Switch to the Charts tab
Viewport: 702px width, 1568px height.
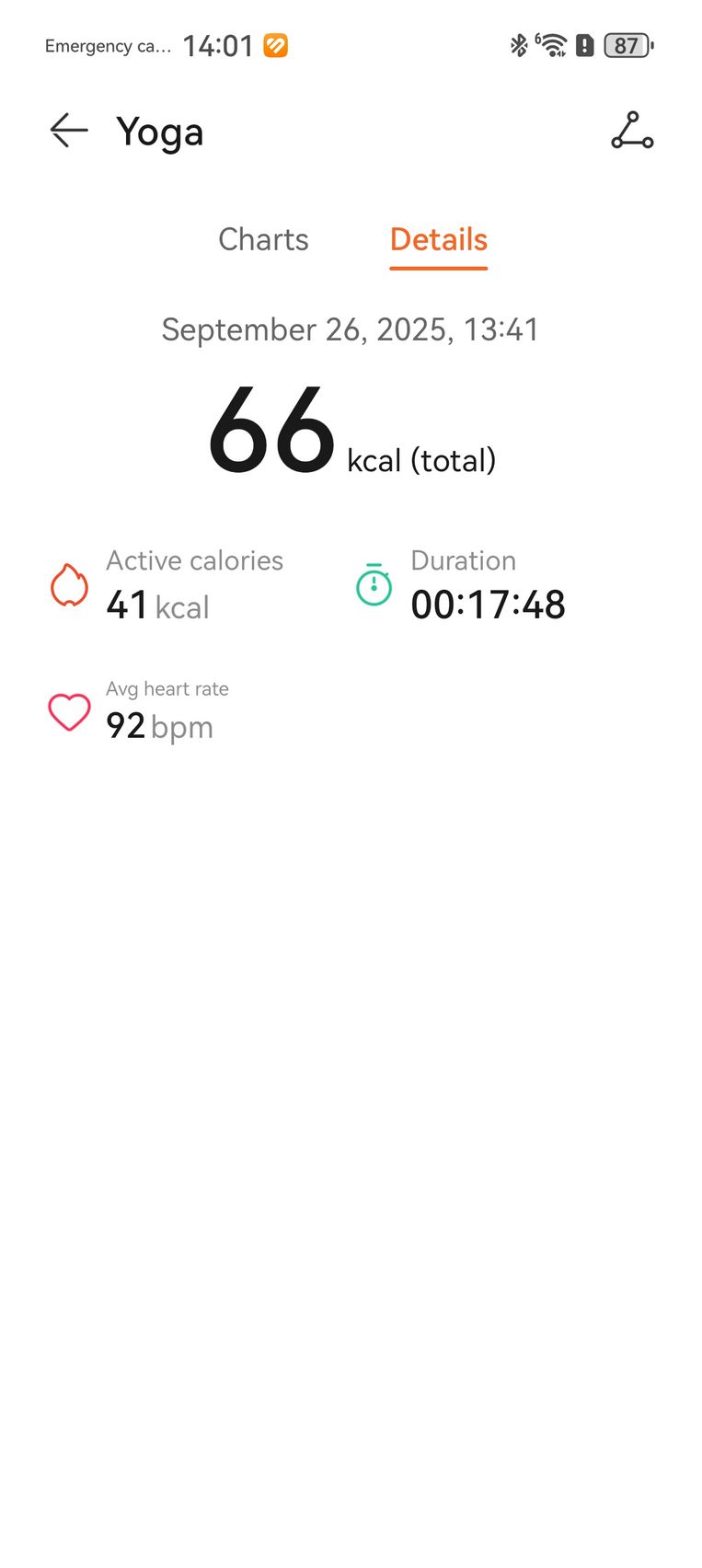(263, 239)
